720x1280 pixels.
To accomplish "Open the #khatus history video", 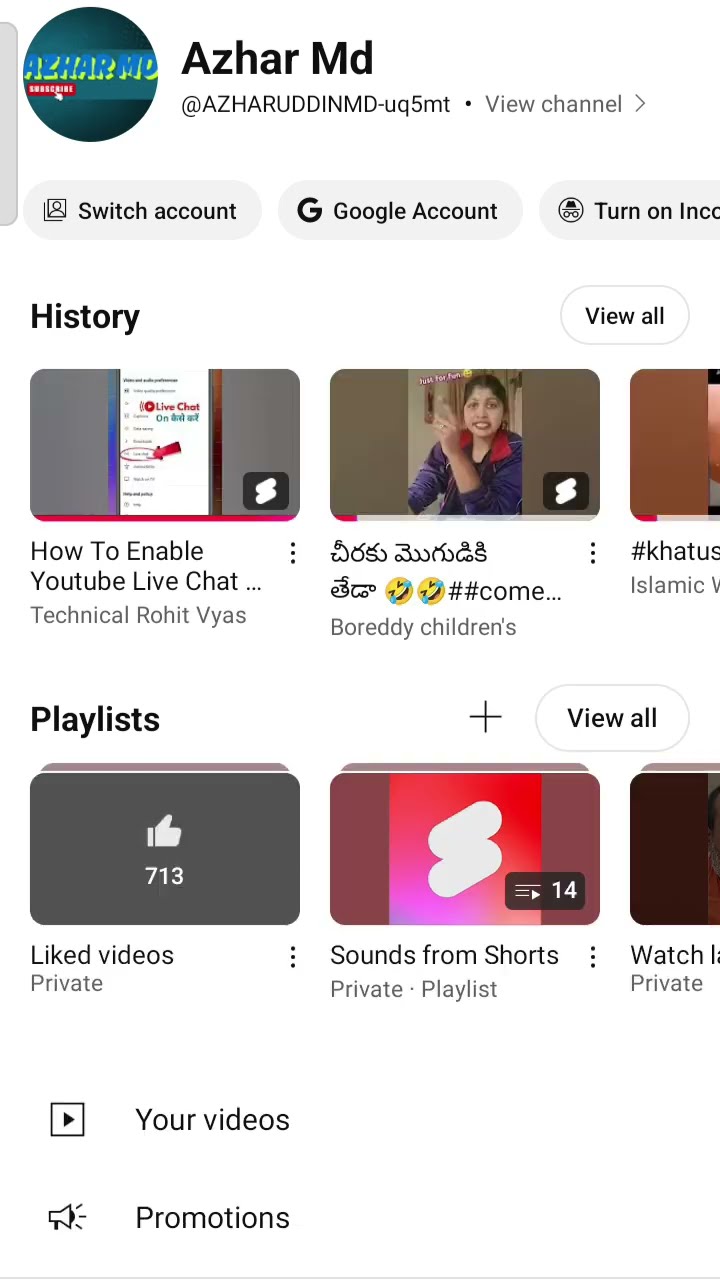I will tap(676, 445).
